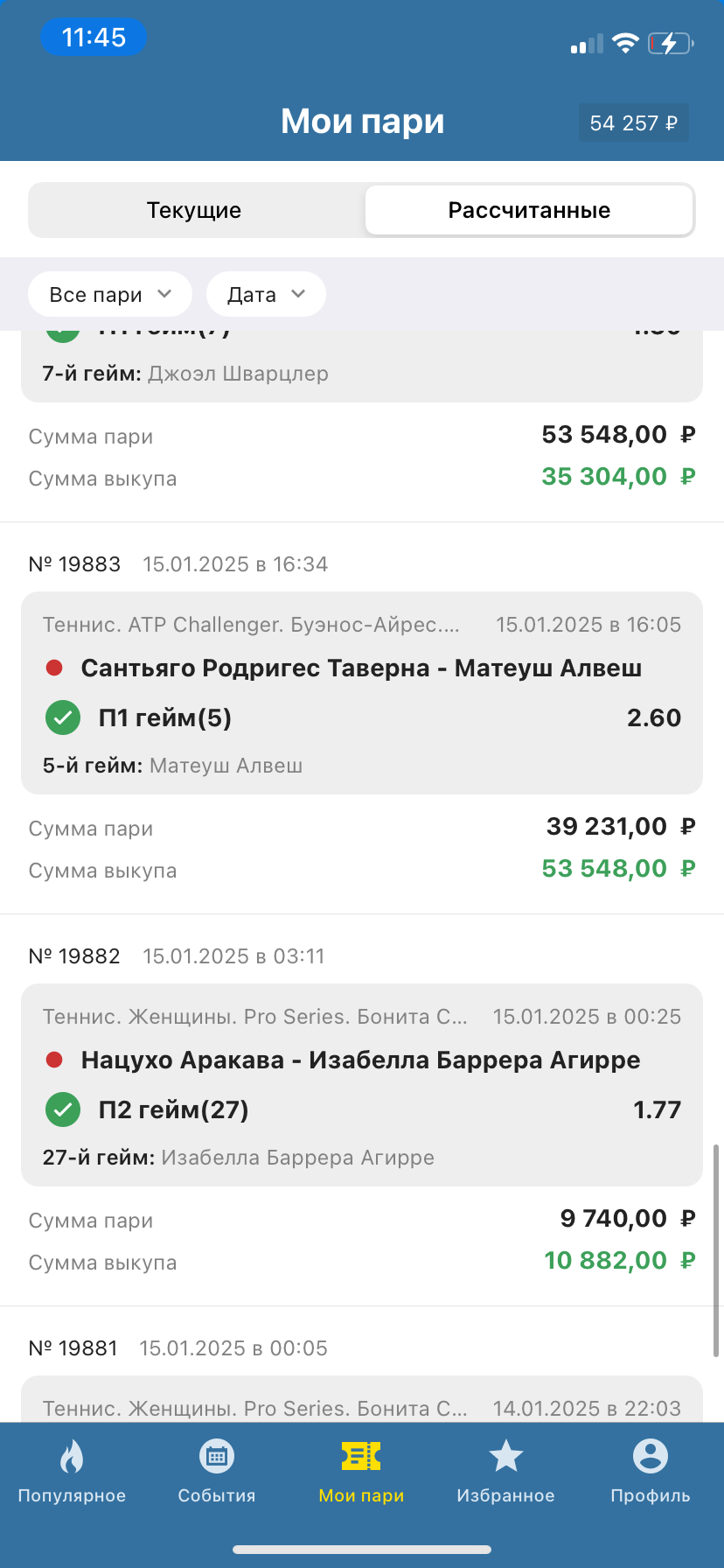Go to the Популярное tab

[72, 1472]
